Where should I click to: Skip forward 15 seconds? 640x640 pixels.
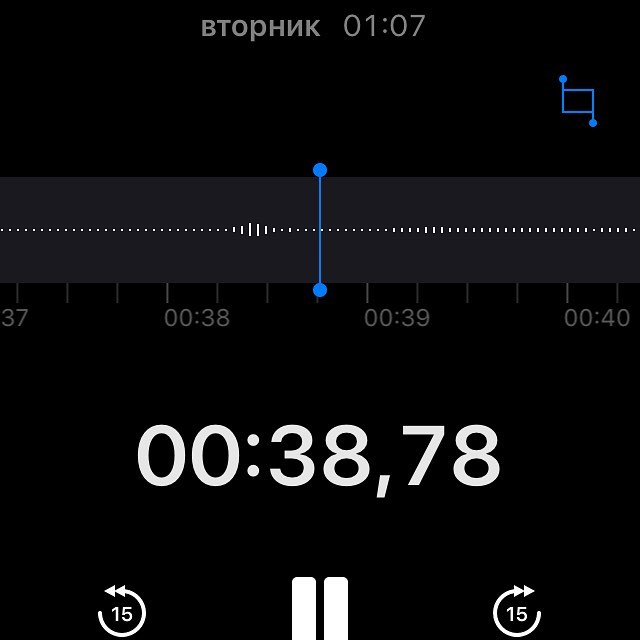[517, 611]
